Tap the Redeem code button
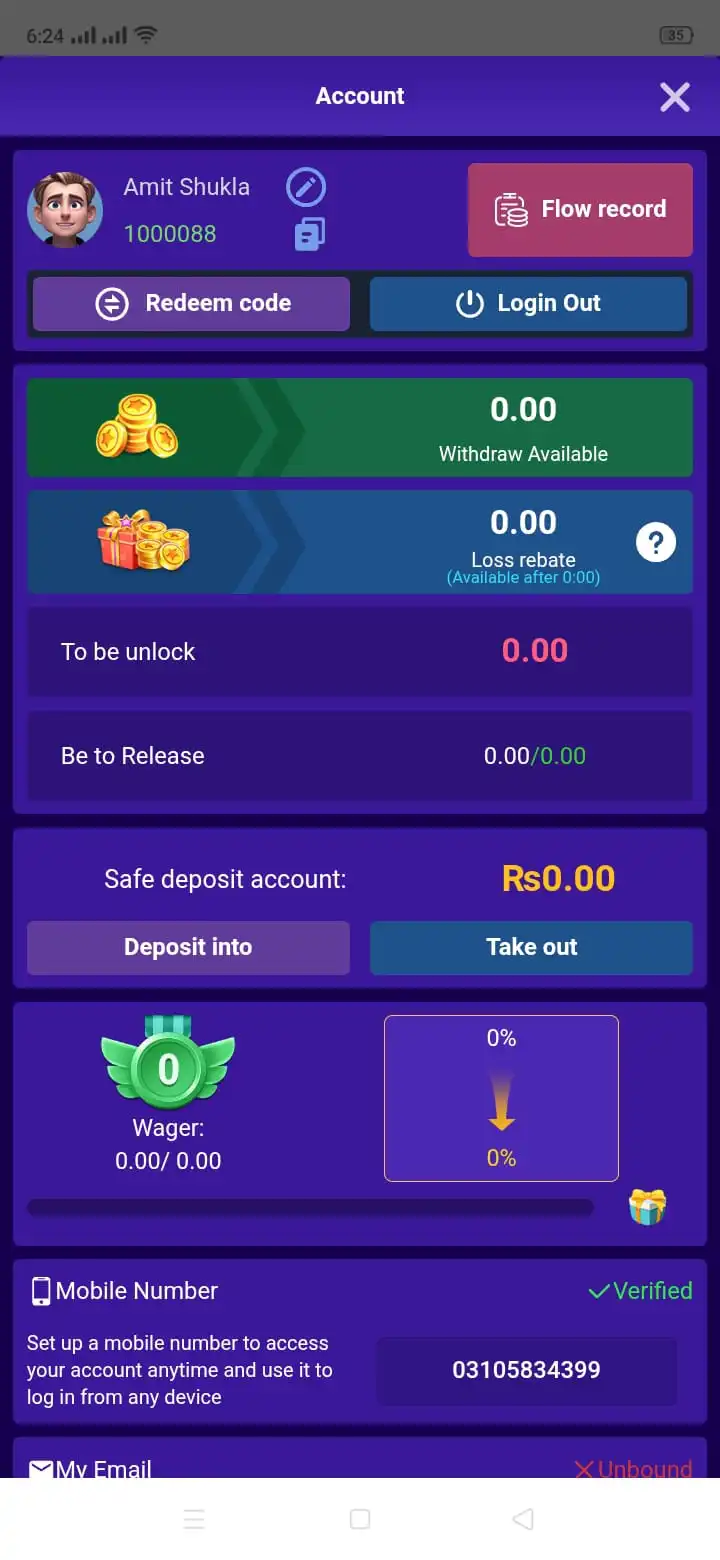This screenshot has height=1560, width=720. point(191,304)
